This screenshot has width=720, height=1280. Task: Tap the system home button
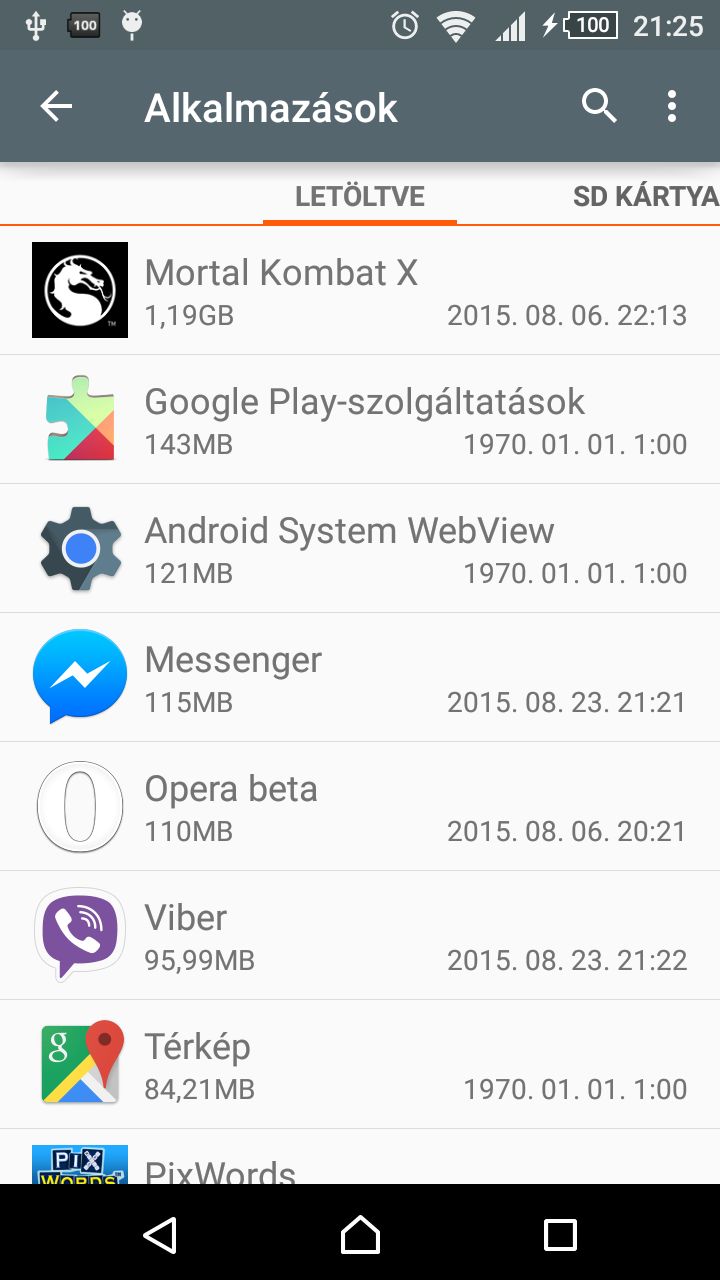coord(360,1234)
